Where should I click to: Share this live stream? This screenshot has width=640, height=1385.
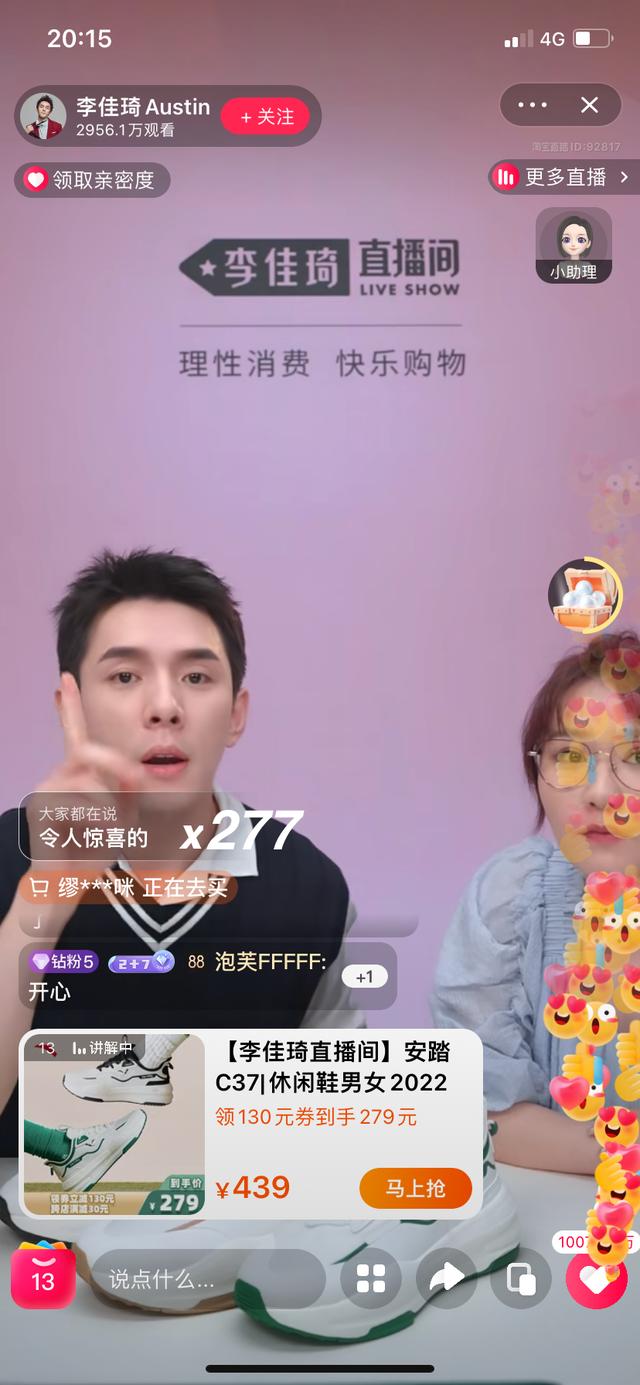446,1279
